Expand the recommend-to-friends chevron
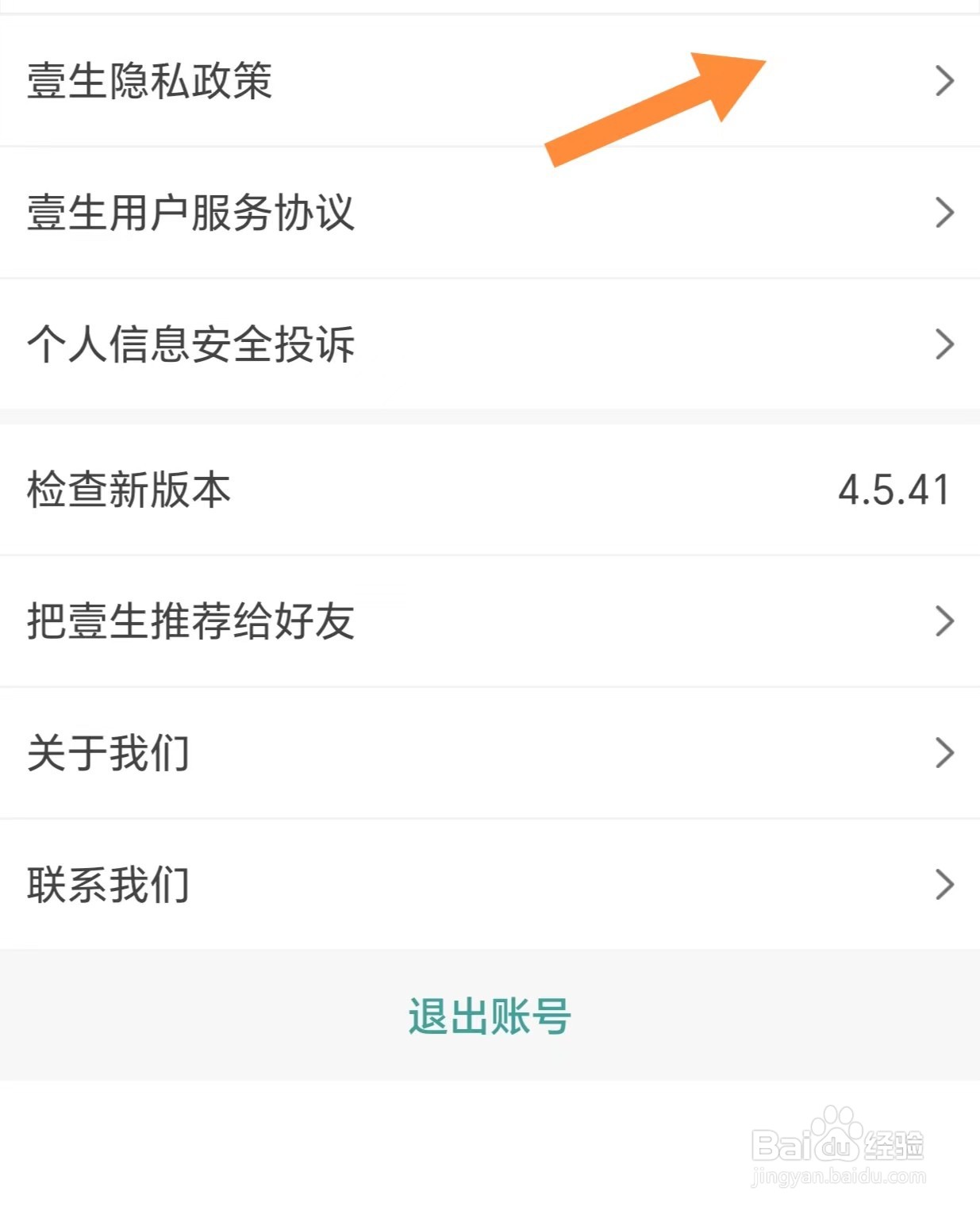 click(x=944, y=624)
